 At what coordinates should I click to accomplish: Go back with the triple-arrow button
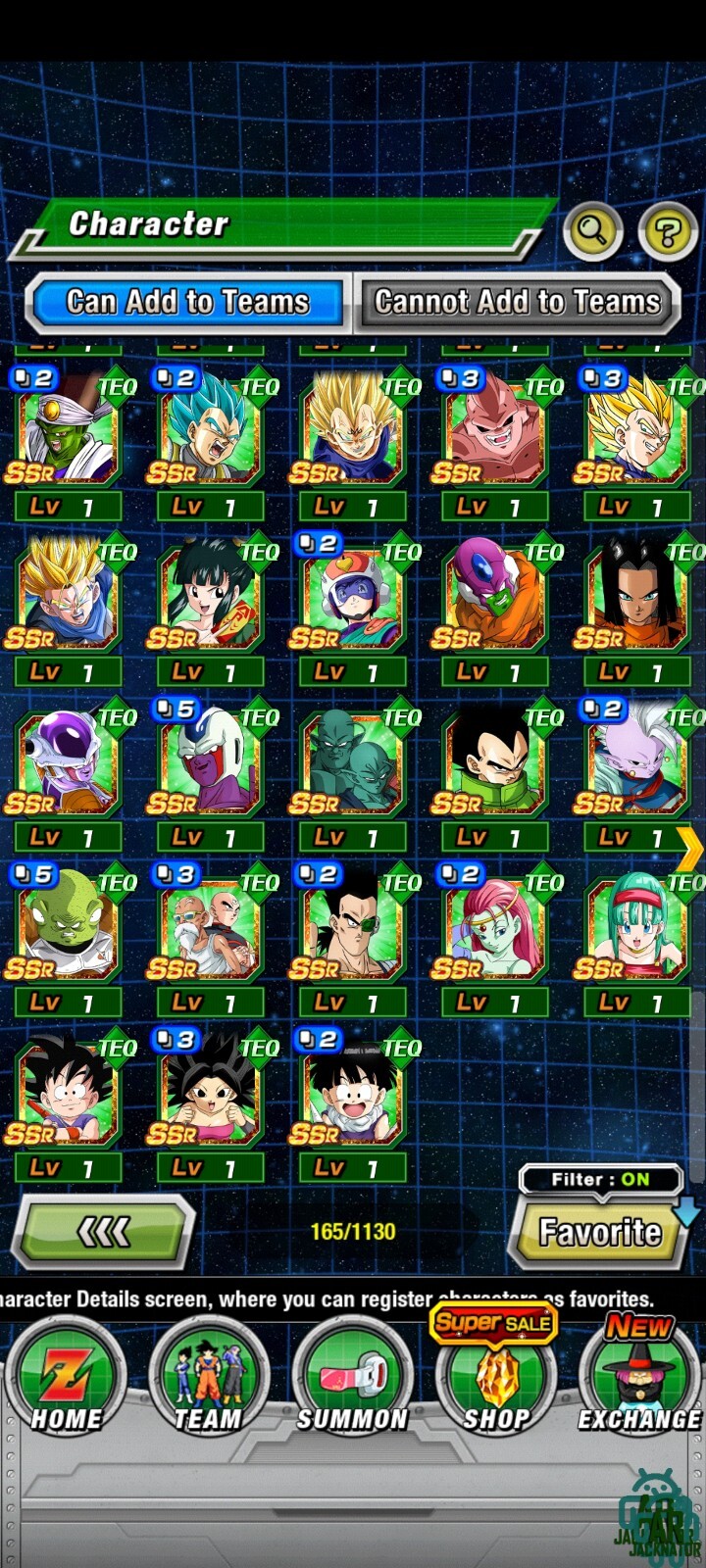click(103, 1232)
